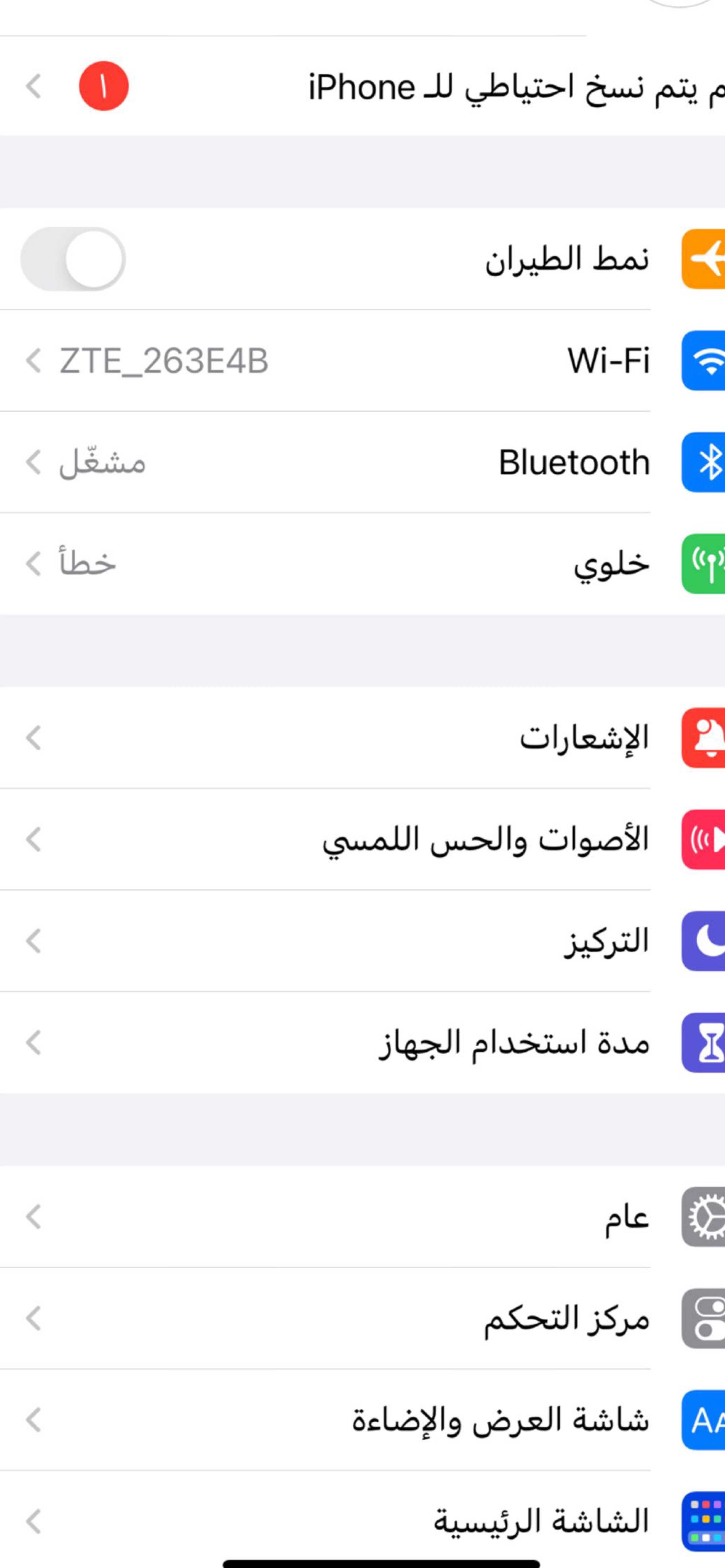Open Sounds & Haptics (الأصوات والحس اللمسي)

tap(362, 839)
